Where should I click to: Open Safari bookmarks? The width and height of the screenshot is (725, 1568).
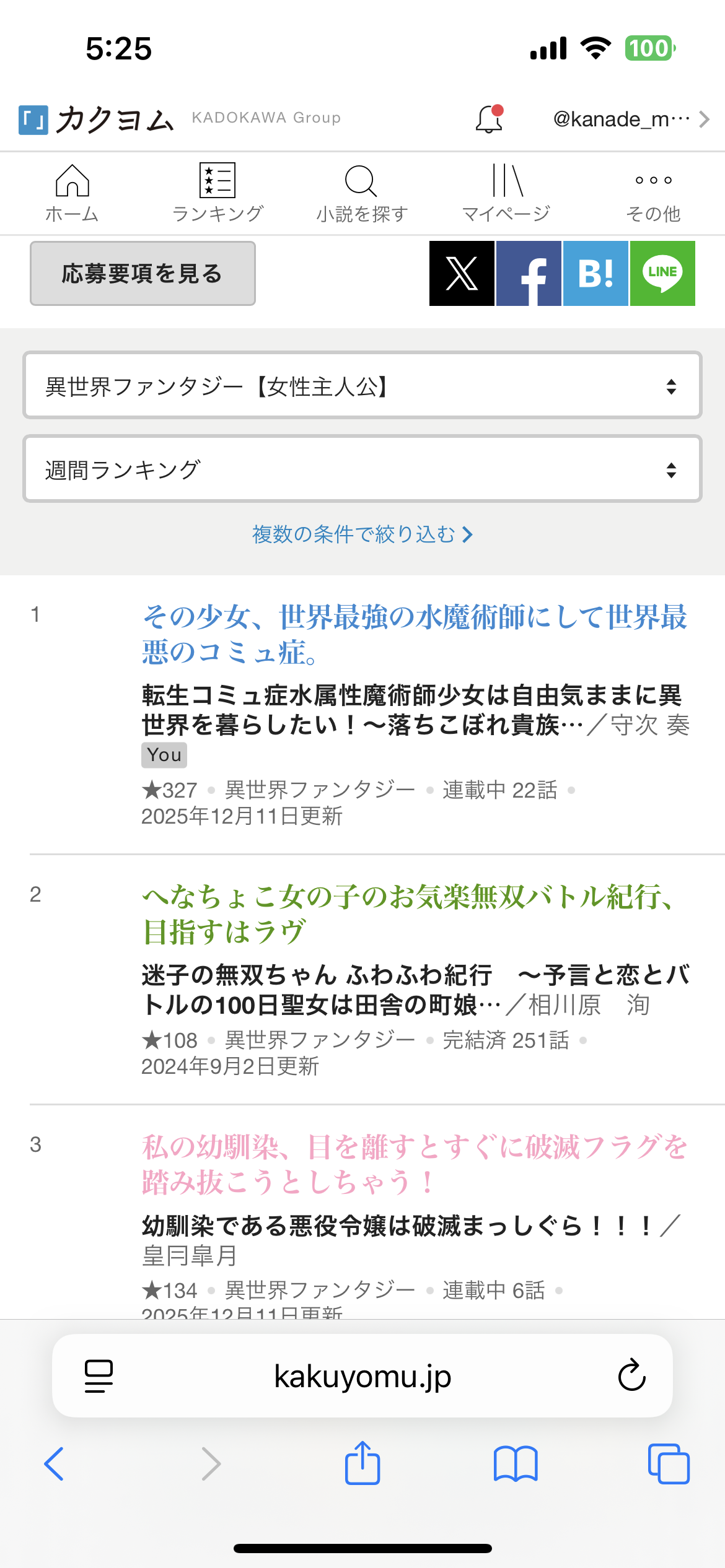click(515, 1464)
